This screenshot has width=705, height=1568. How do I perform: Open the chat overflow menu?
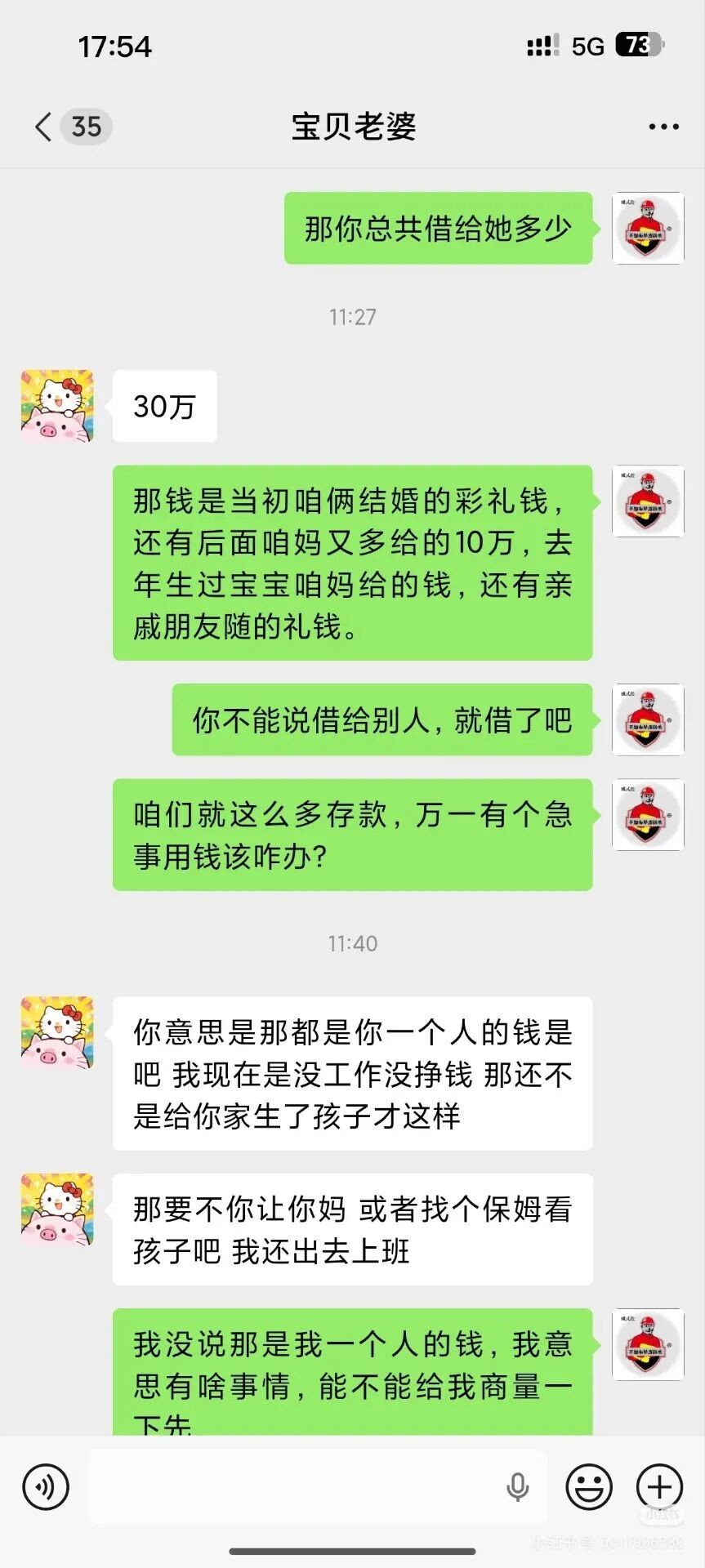point(663,127)
